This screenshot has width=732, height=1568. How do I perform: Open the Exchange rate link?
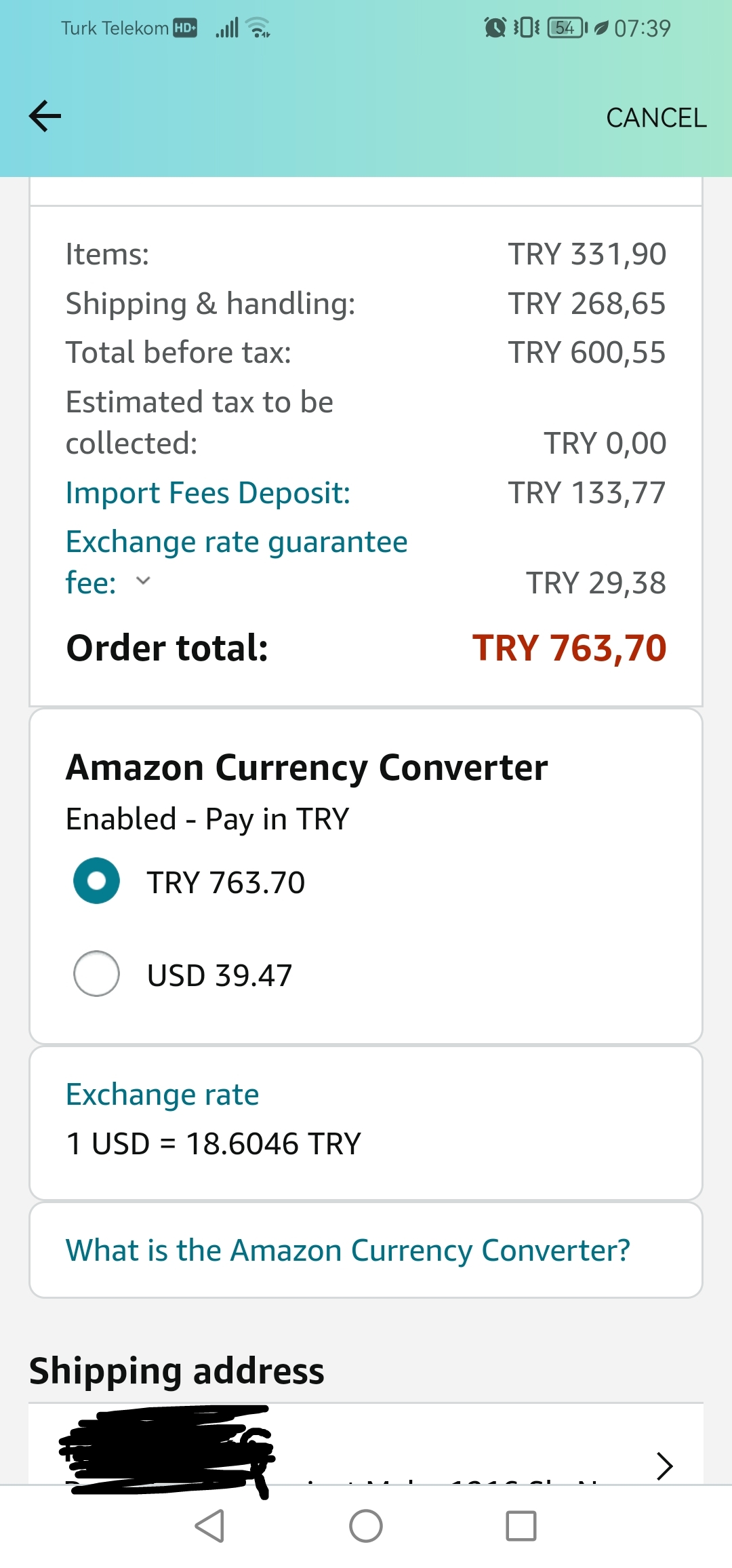pyautogui.click(x=163, y=1095)
